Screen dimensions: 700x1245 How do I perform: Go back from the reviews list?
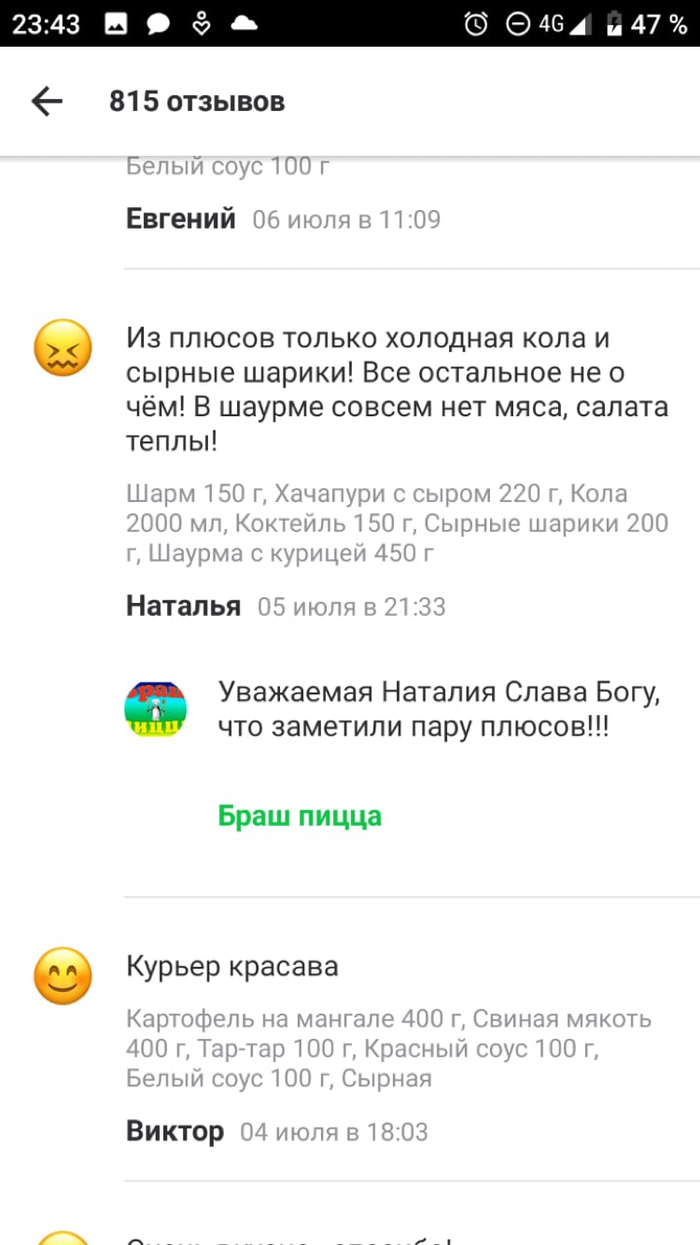point(47,101)
